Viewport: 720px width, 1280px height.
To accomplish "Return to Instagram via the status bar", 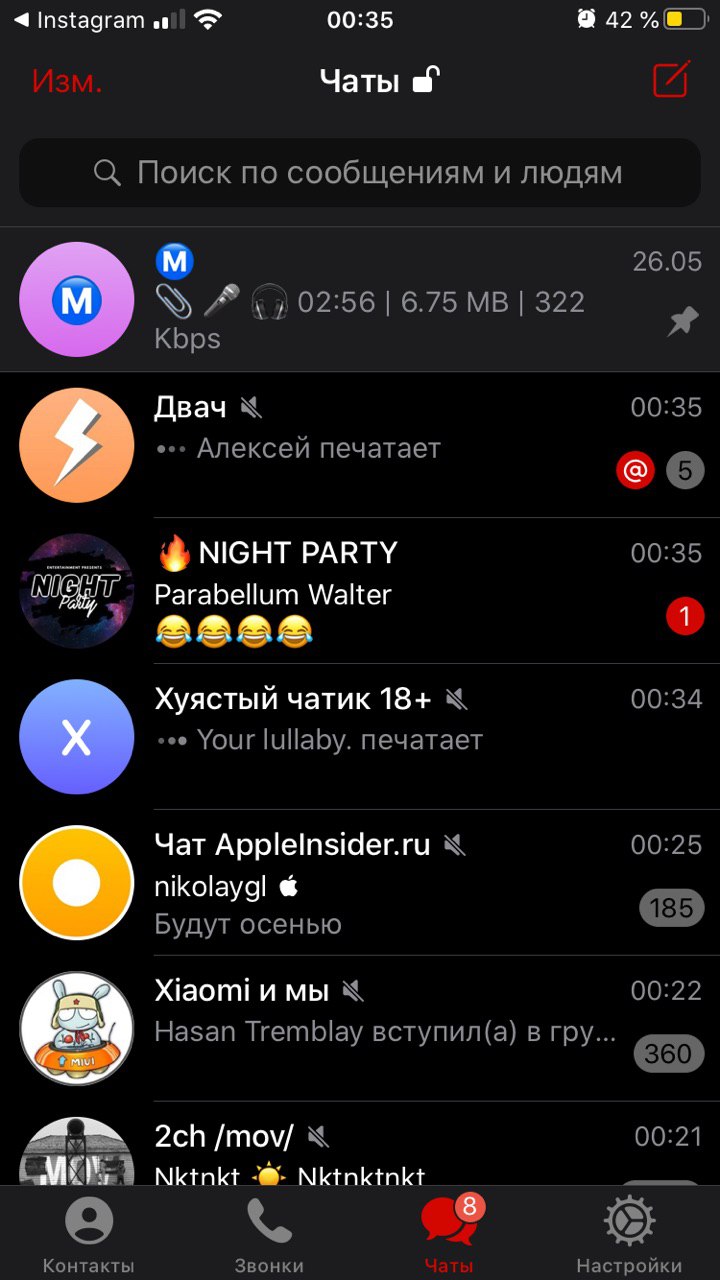I will coord(78,20).
